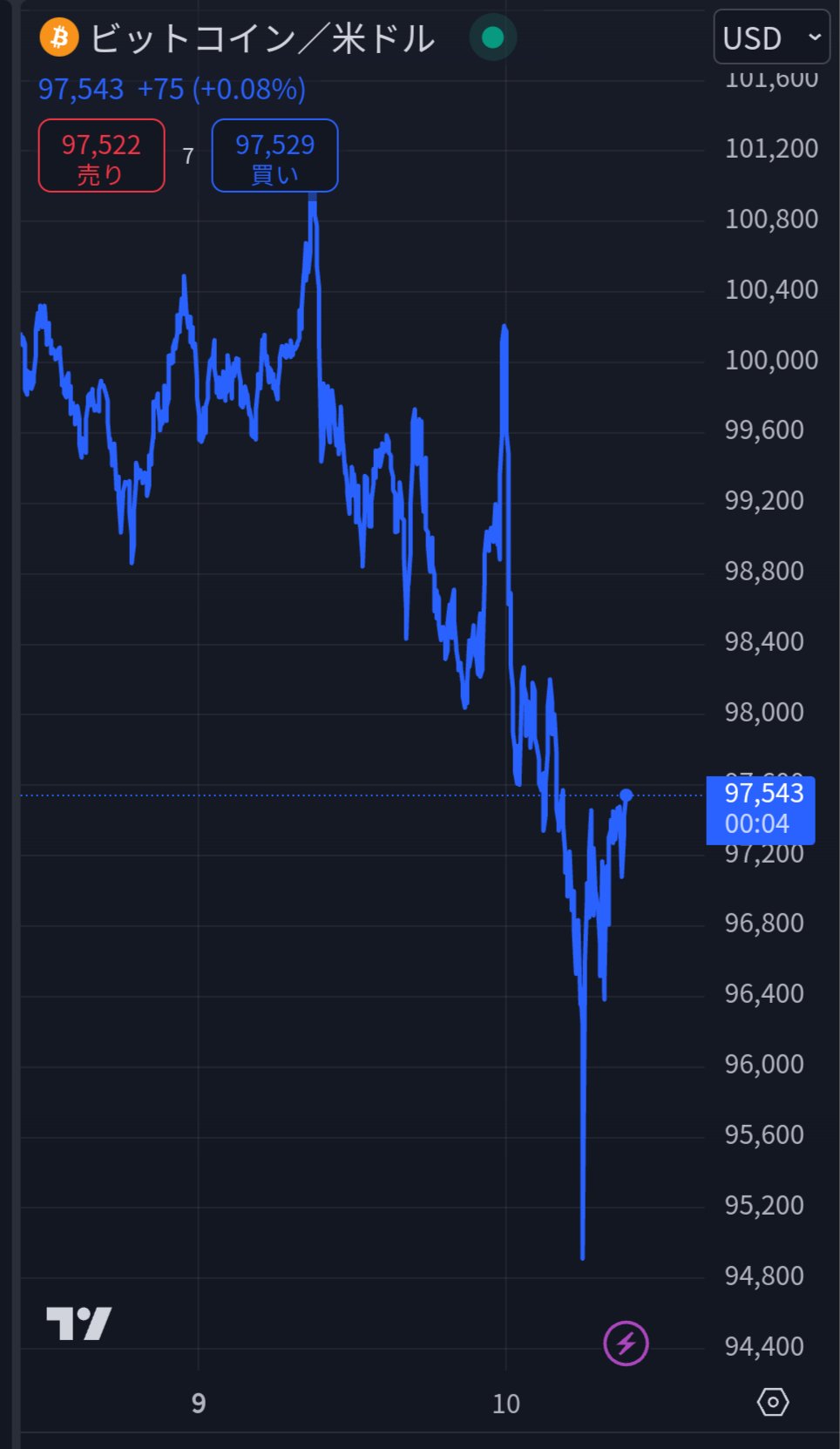Tap the 97,529 buy (買い) button

coord(274,156)
